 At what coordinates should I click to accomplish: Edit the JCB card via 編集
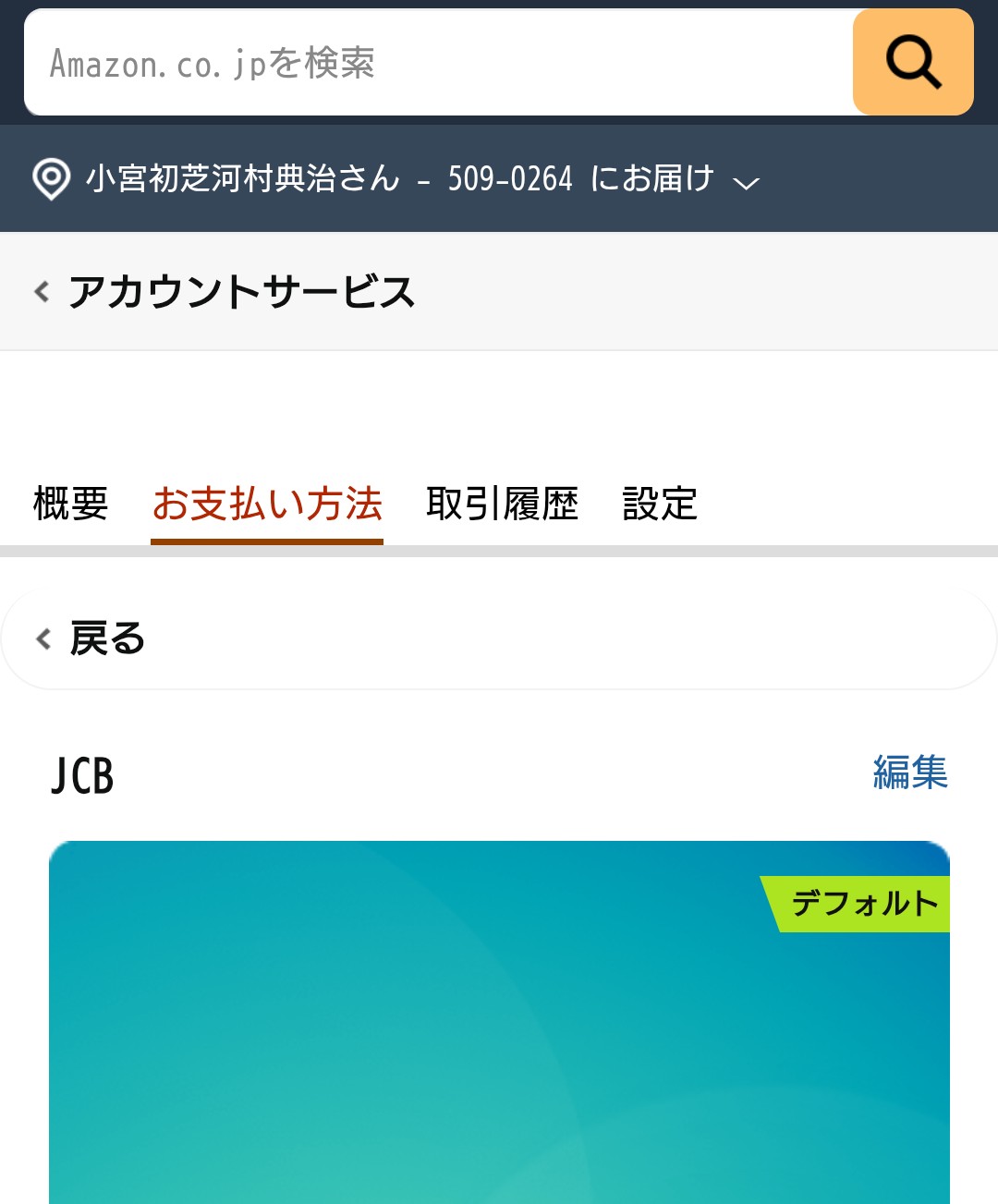pyautogui.click(x=910, y=772)
